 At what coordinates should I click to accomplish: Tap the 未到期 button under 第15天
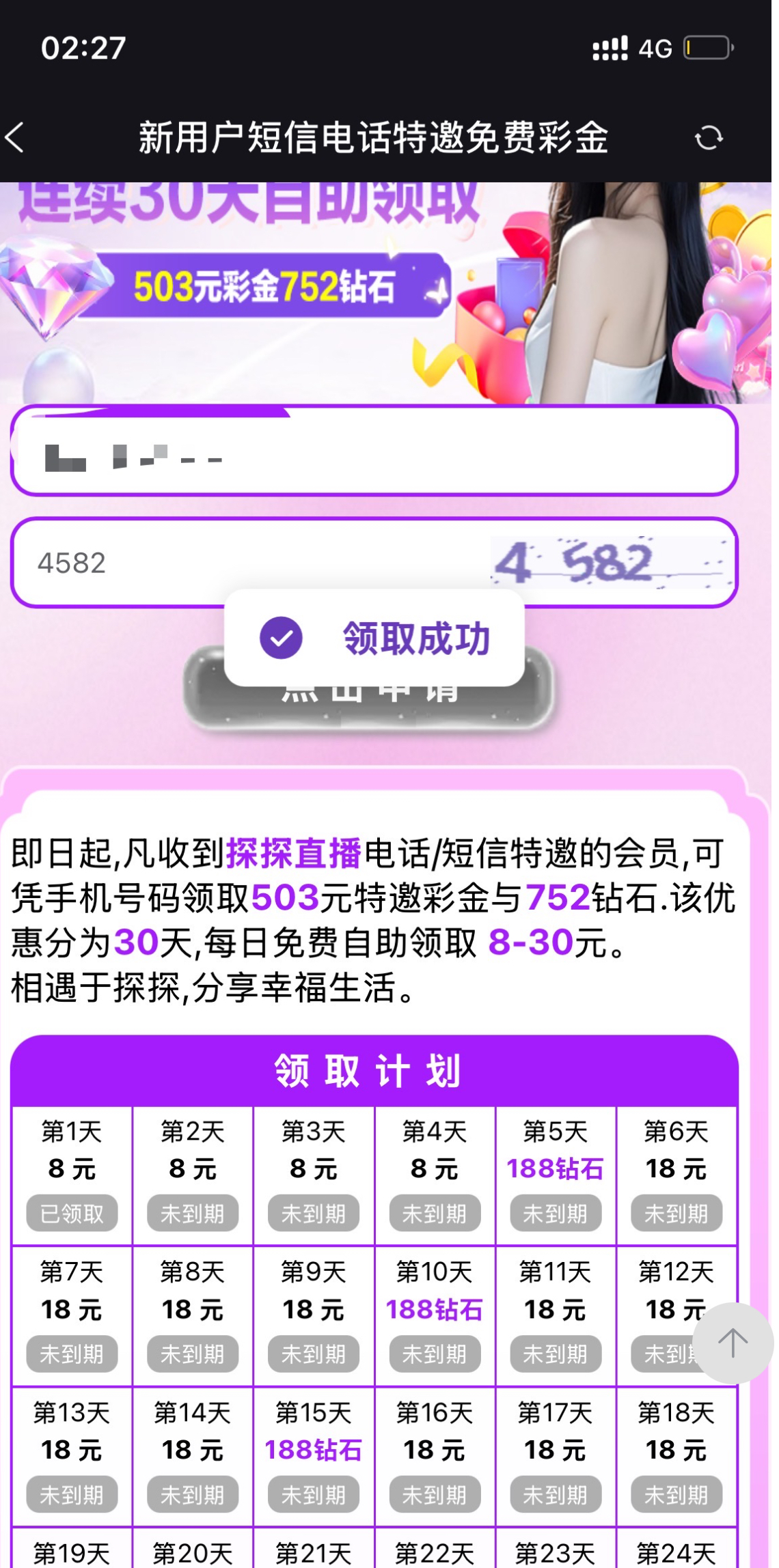coord(314,1495)
